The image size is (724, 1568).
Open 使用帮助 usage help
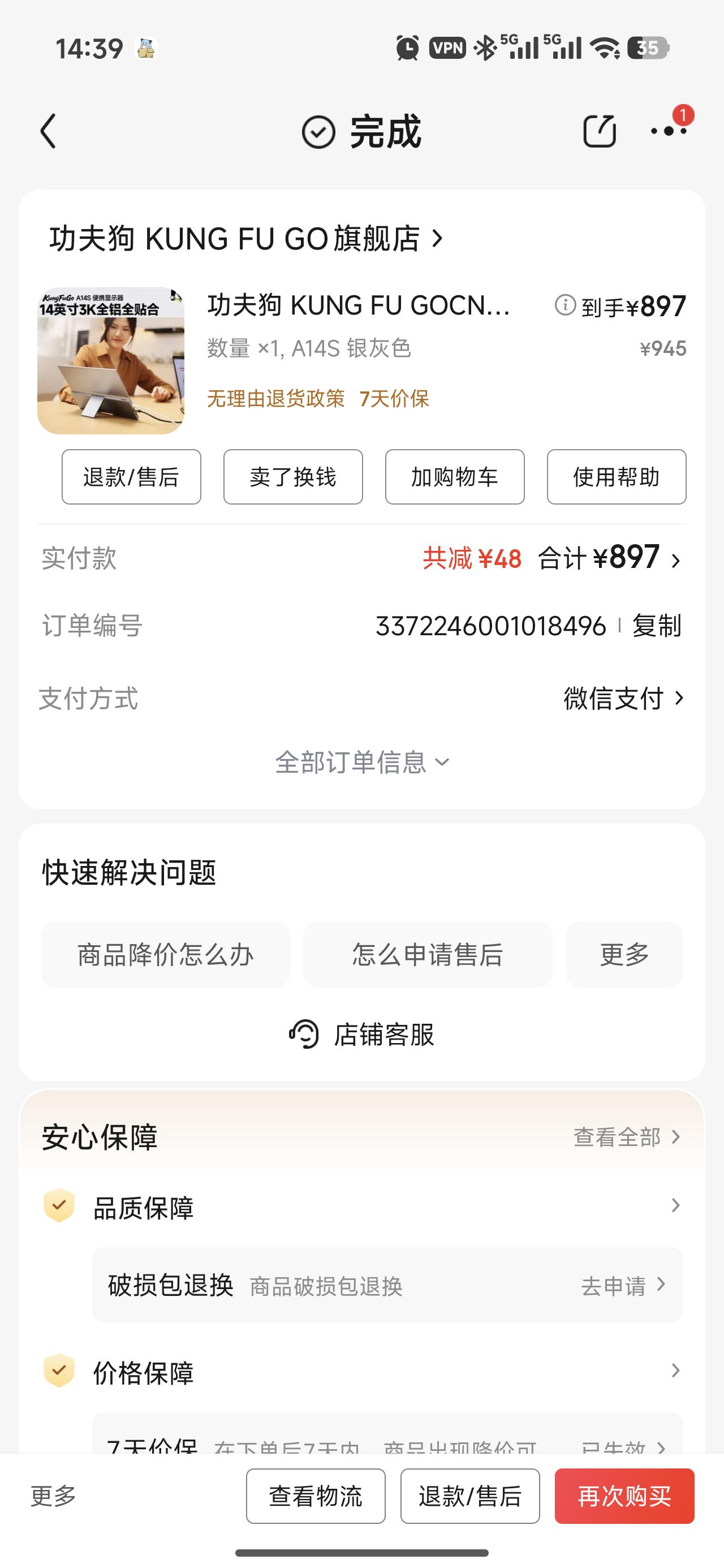tap(616, 477)
